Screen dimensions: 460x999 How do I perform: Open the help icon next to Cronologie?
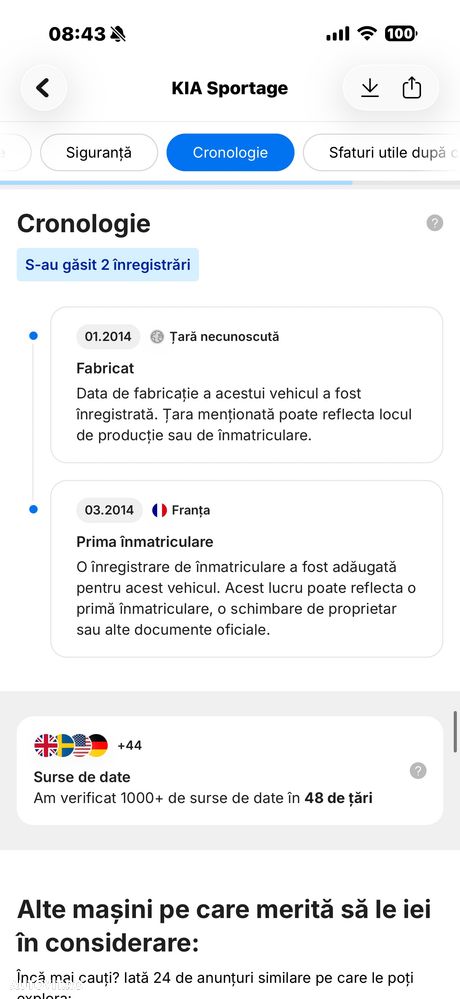coord(435,223)
